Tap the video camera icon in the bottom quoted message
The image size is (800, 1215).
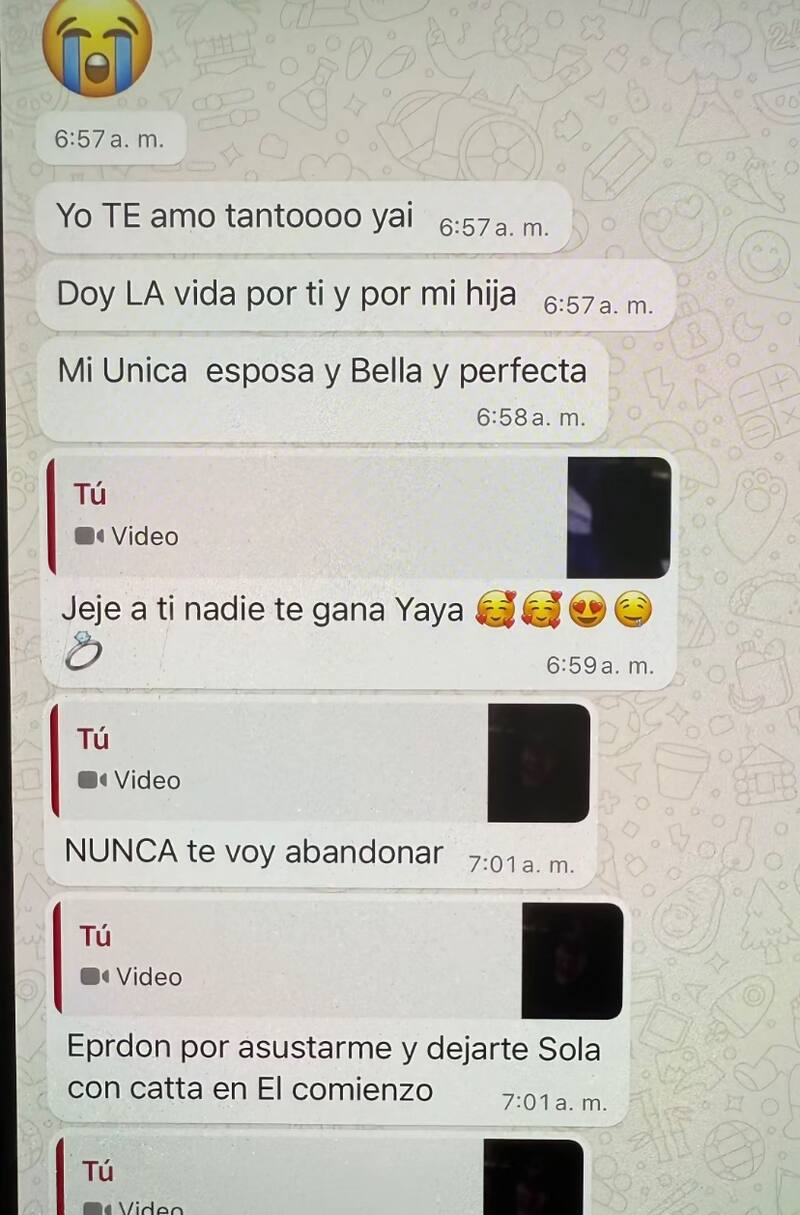click(x=95, y=1207)
